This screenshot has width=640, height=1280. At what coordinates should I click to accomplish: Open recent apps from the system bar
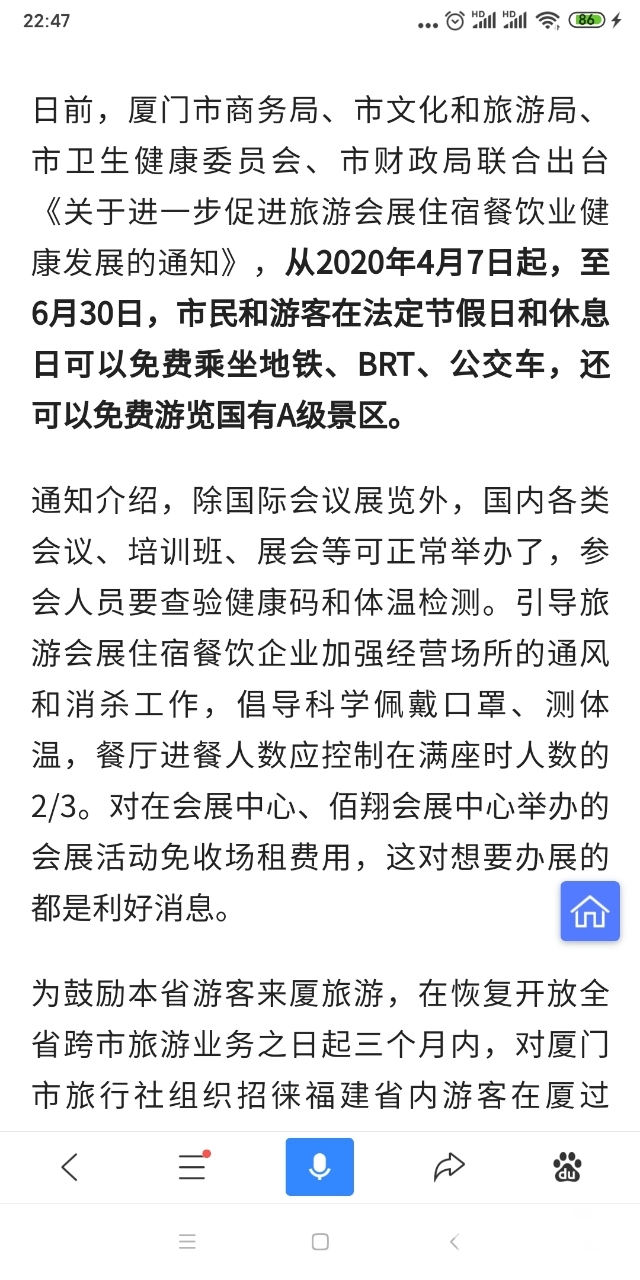pos(187,1242)
